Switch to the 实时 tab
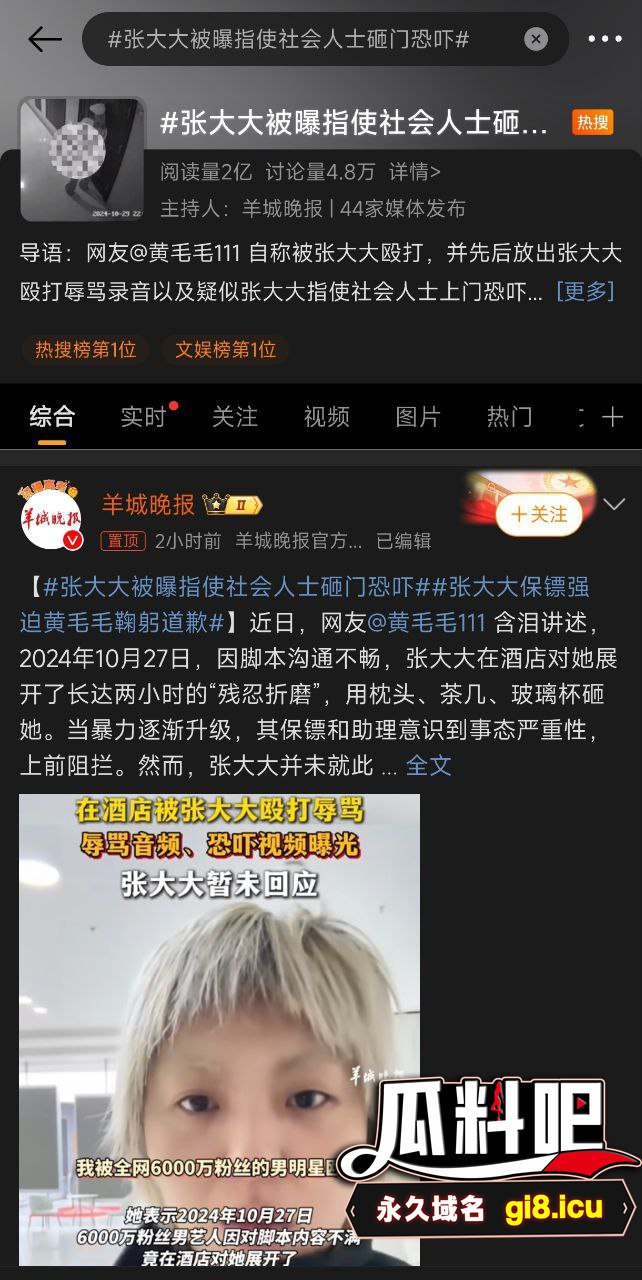 (x=143, y=417)
